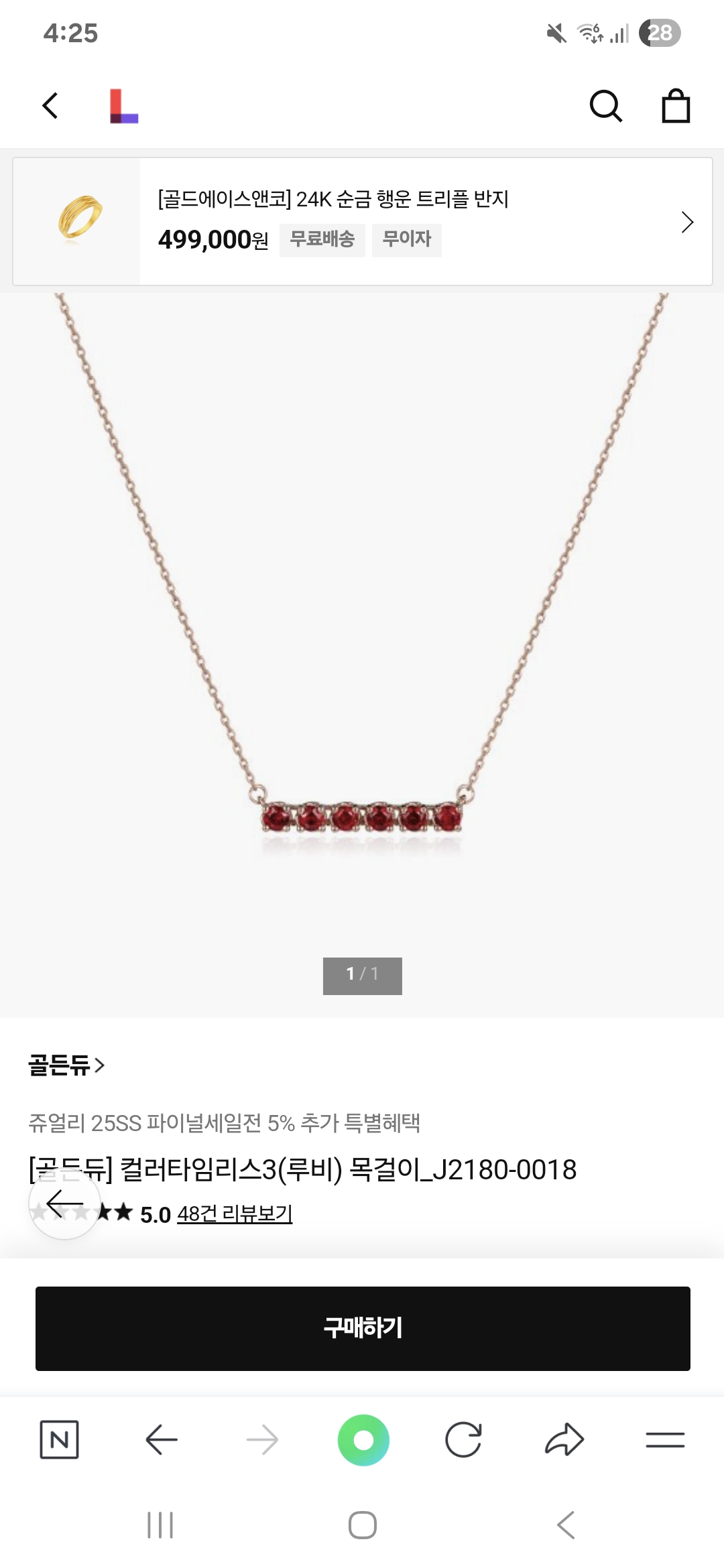The height and width of the screenshot is (1568, 724).
Task: Open the 24K 순금 행운 트리플 반지 banner
Action: pos(362,221)
